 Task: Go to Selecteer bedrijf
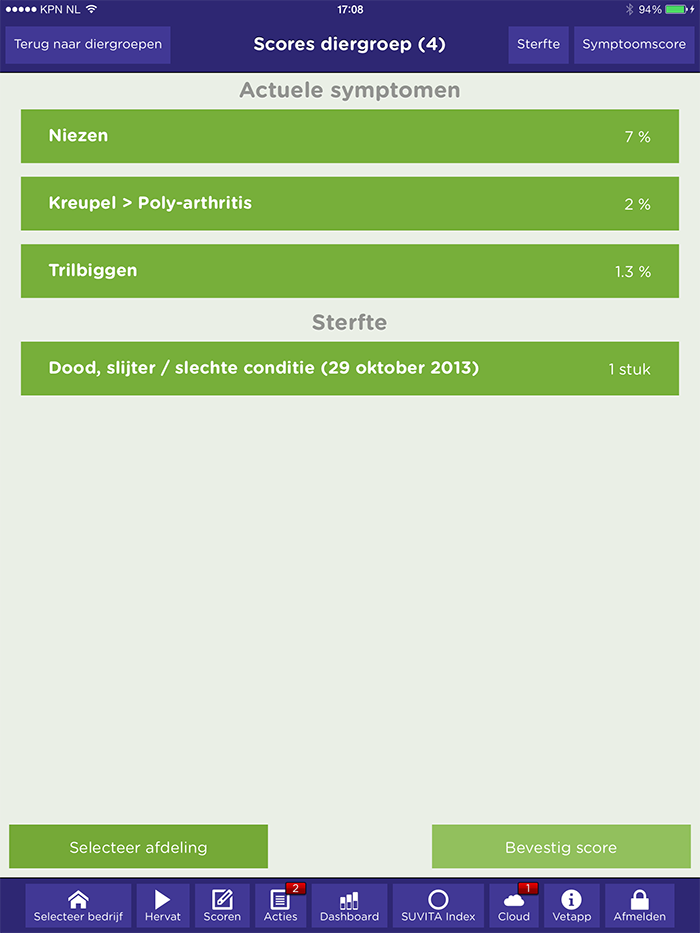coord(78,906)
